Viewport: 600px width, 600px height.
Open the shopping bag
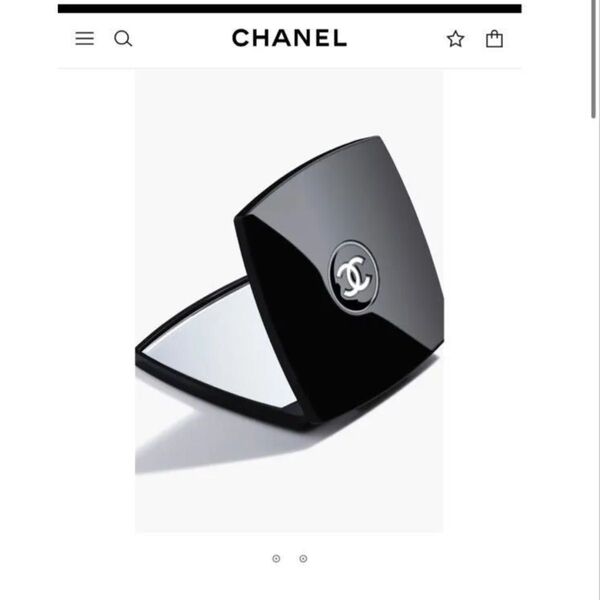click(494, 39)
